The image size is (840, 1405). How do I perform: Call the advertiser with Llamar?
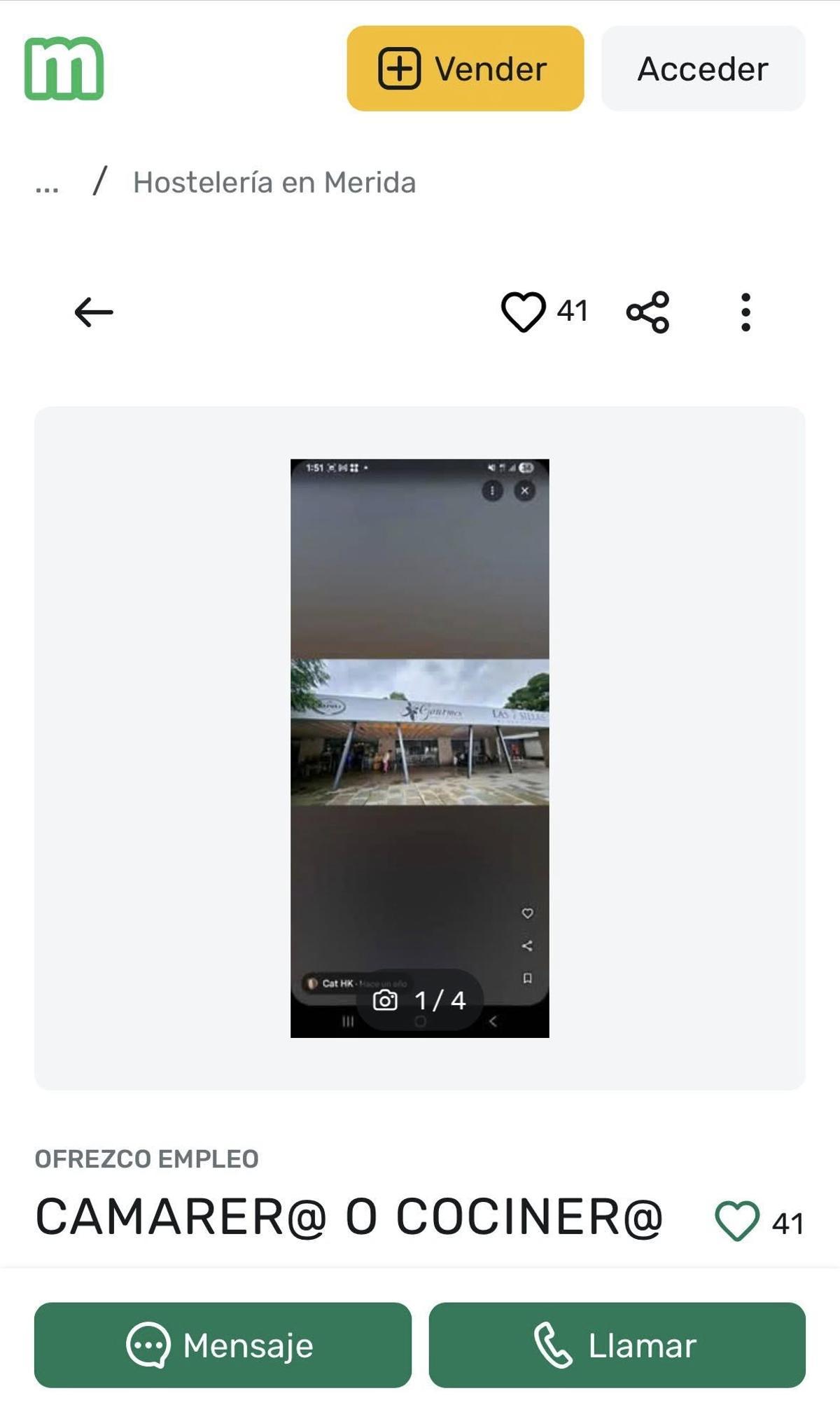pos(617,1345)
